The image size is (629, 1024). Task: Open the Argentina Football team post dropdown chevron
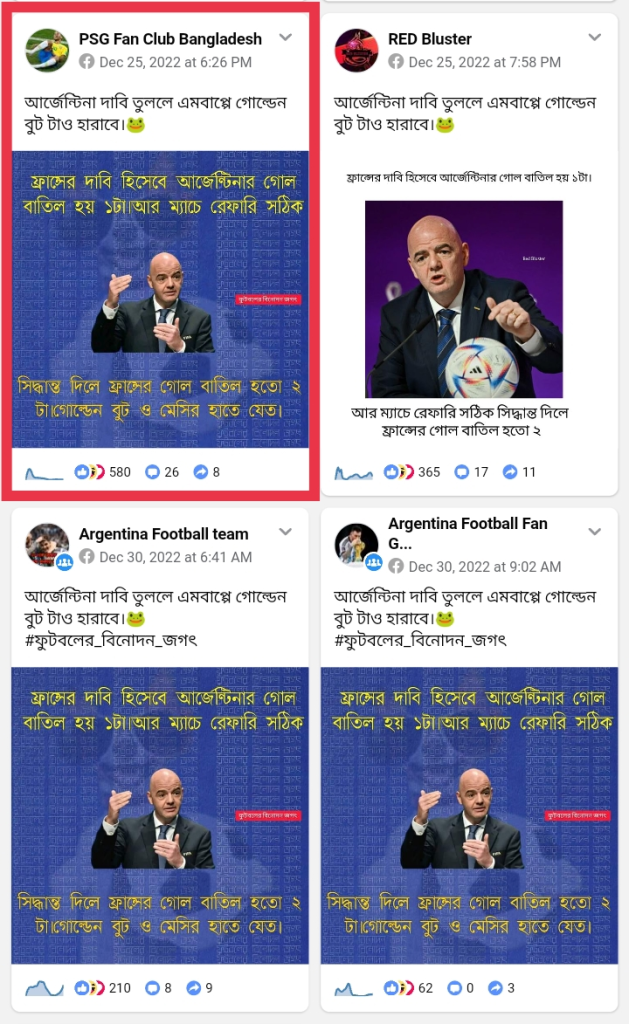click(286, 532)
